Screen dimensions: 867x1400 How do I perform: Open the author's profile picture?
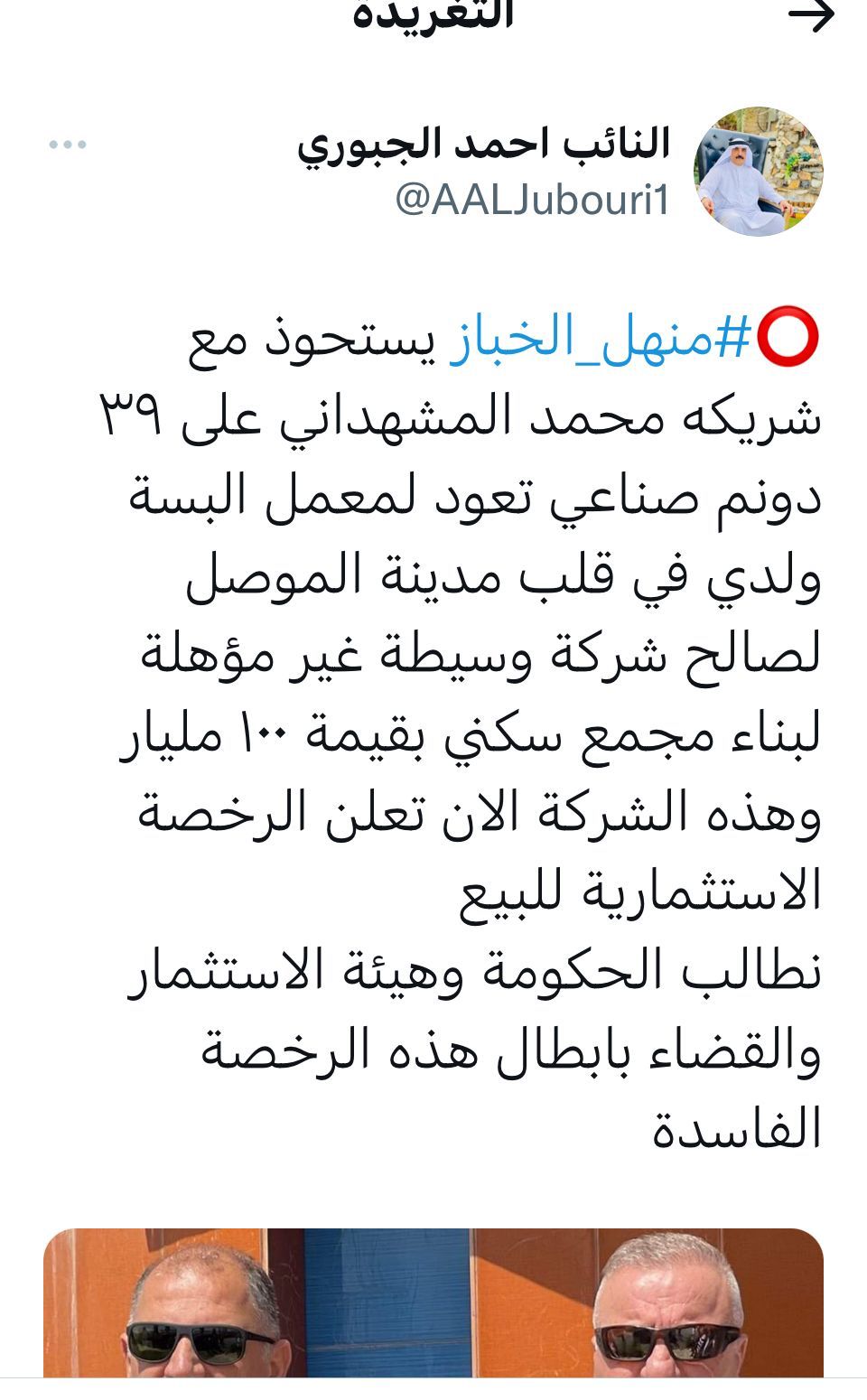point(759,172)
